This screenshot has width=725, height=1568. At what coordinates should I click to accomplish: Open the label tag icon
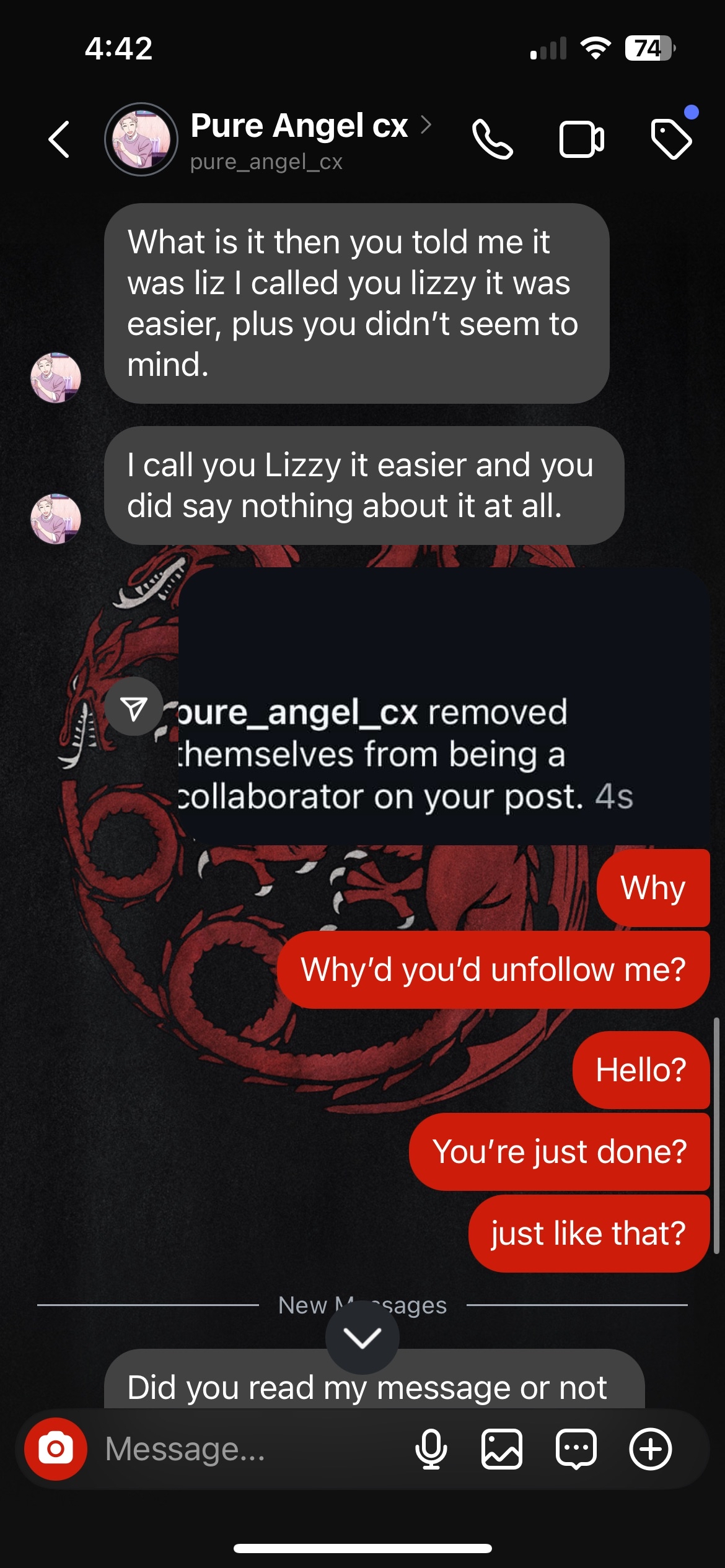[671, 139]
